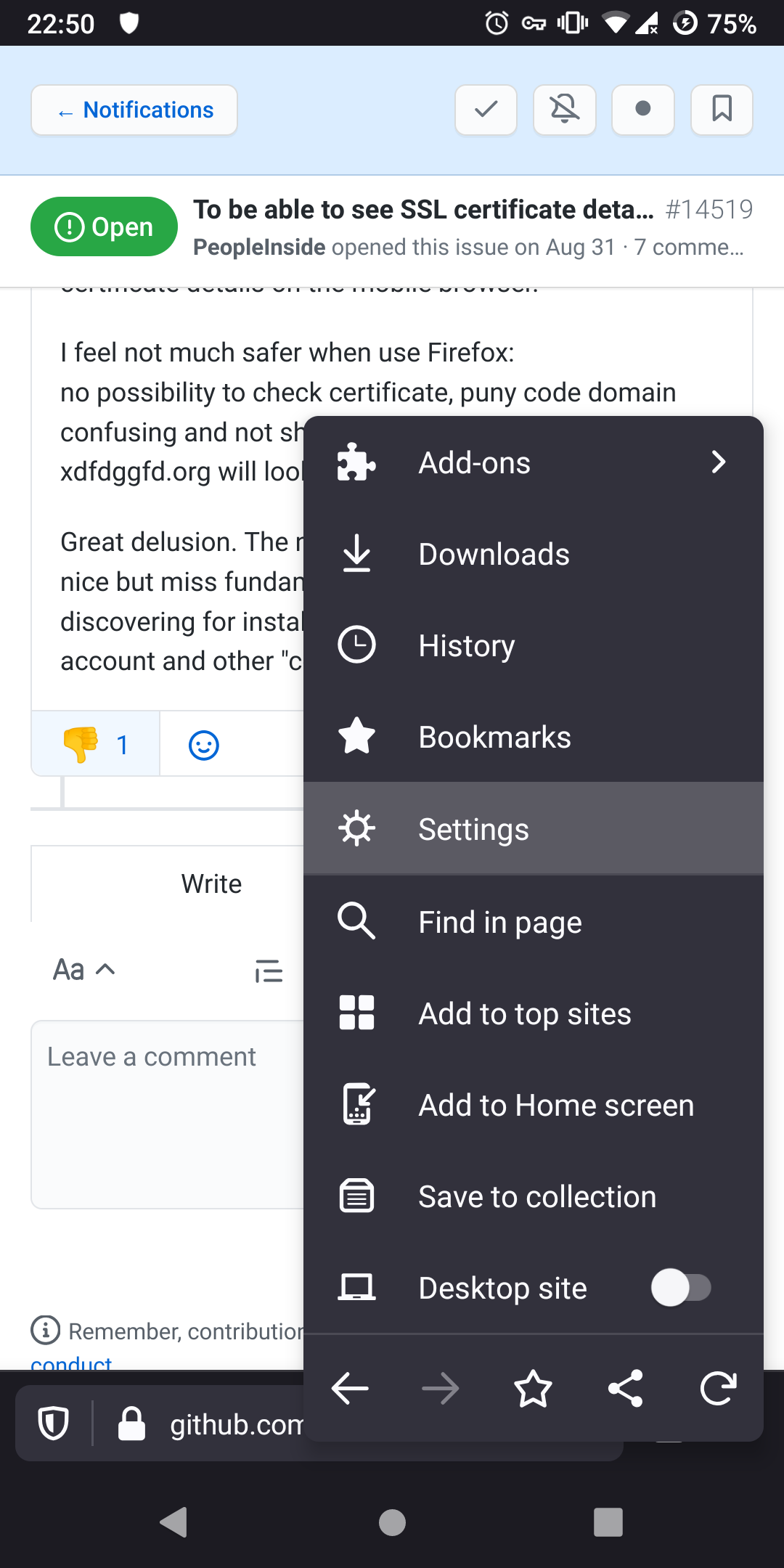
Task: Mark notification as done with checkmark
Action: point(485,110)
